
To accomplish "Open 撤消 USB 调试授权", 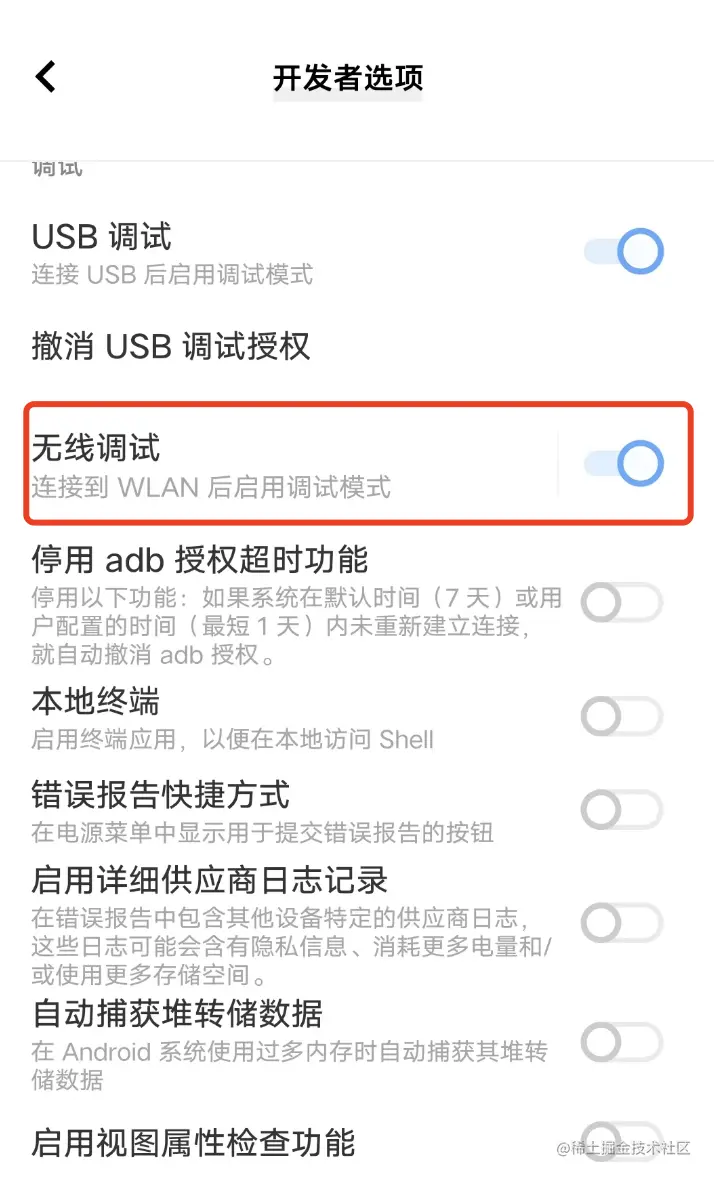I will click(357, 346).
